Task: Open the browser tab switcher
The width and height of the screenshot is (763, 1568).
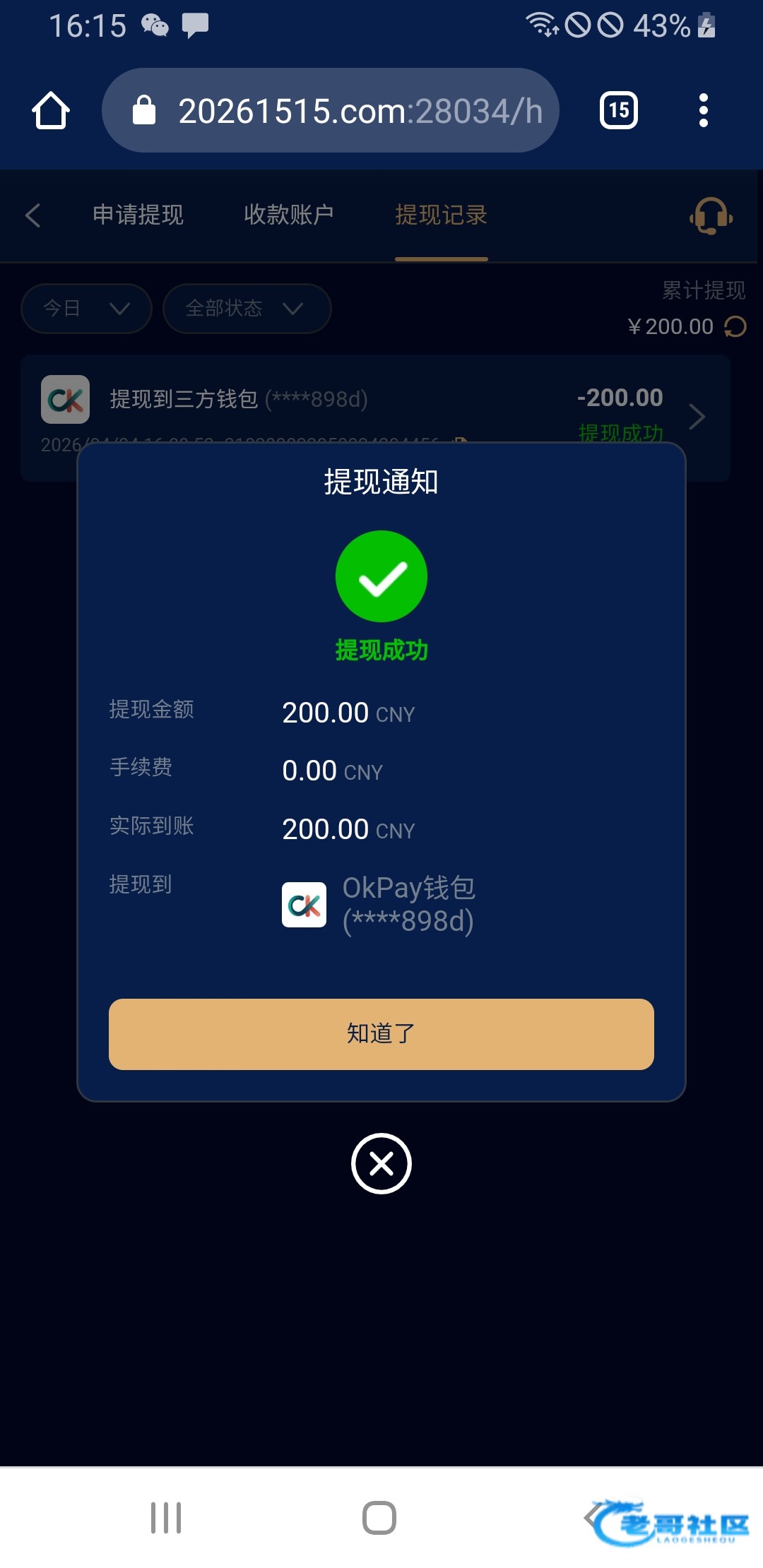Action: pos(618,111)
